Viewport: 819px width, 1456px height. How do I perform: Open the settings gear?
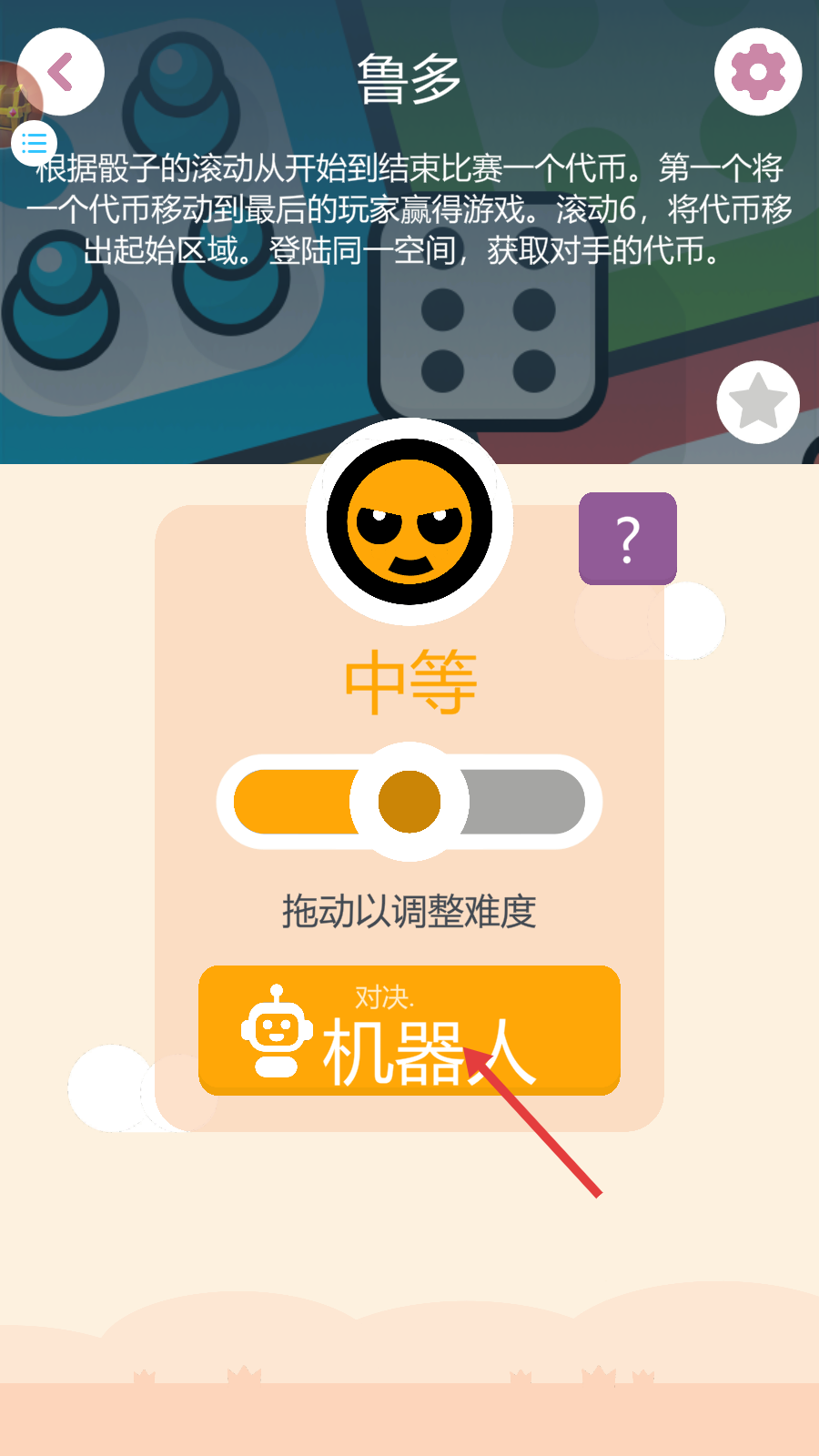click(757, 72)
